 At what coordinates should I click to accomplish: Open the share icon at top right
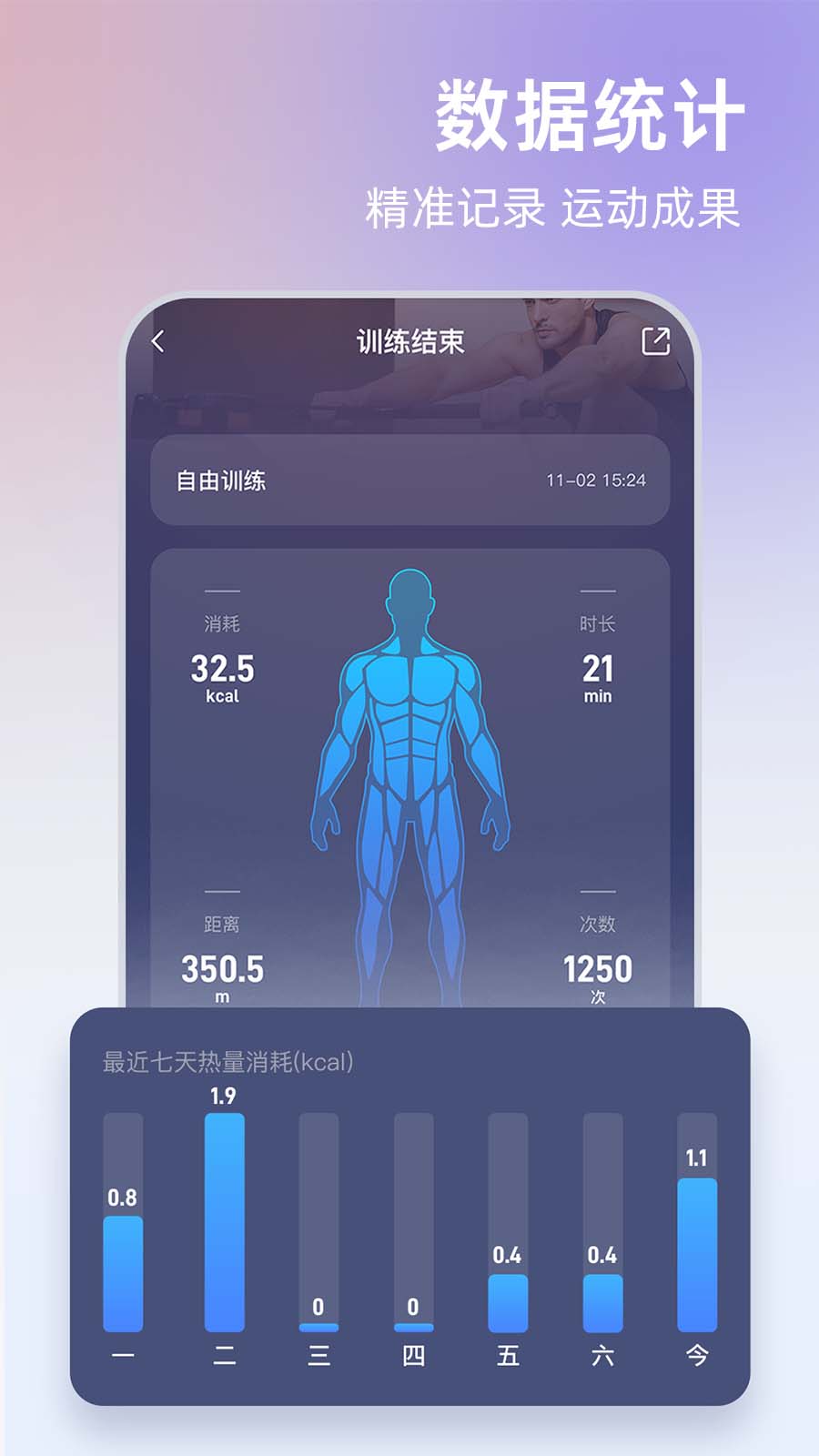click(657, 340)
